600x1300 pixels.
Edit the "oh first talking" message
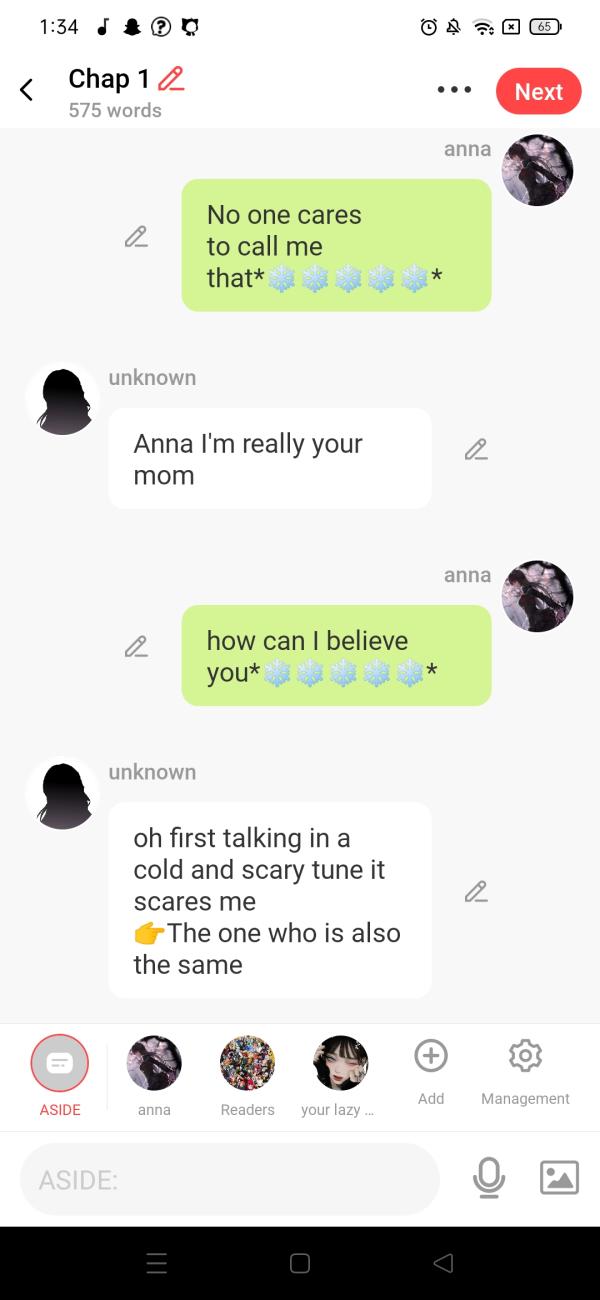point(476,891)
